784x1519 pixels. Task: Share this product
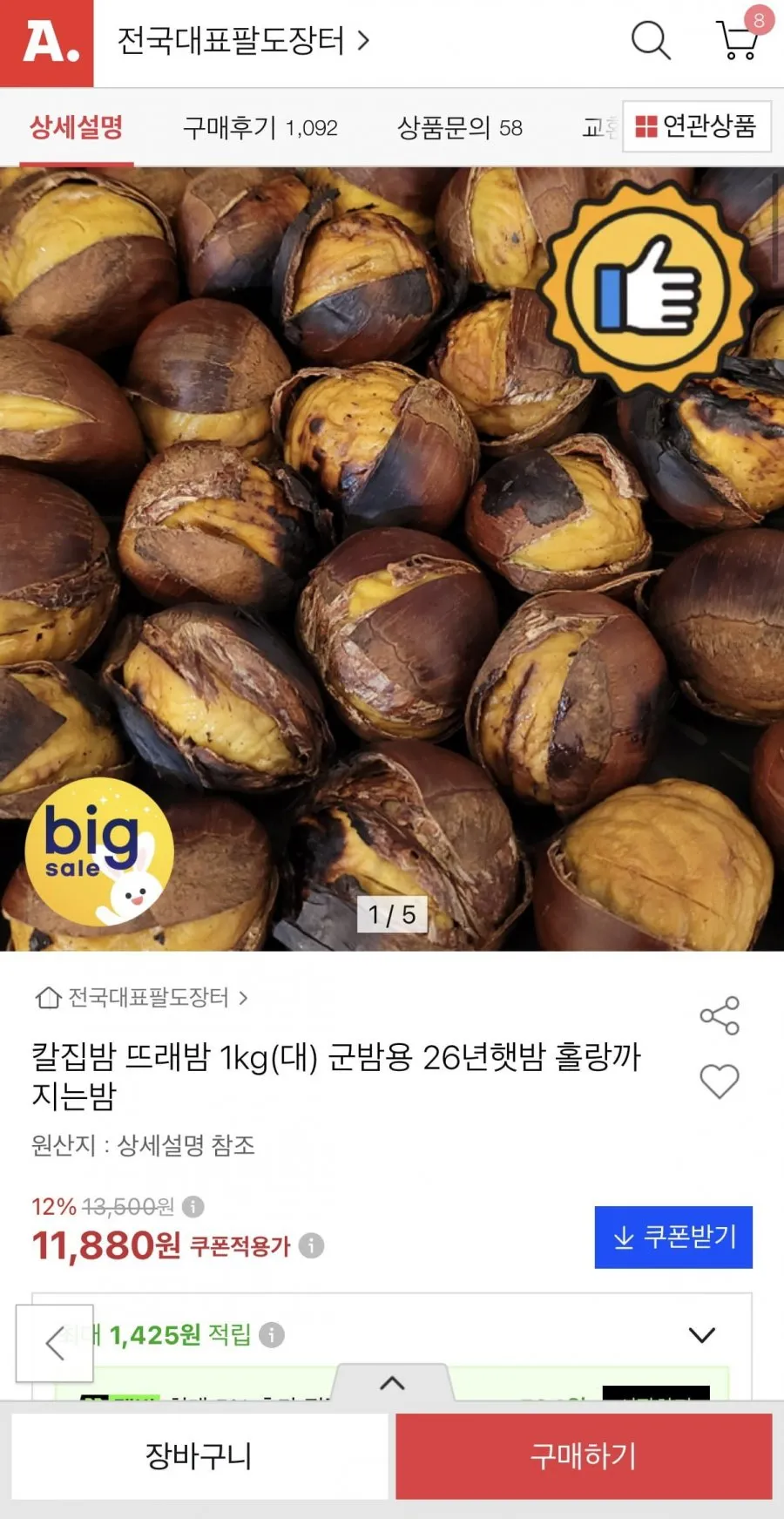pos(720,1015)
